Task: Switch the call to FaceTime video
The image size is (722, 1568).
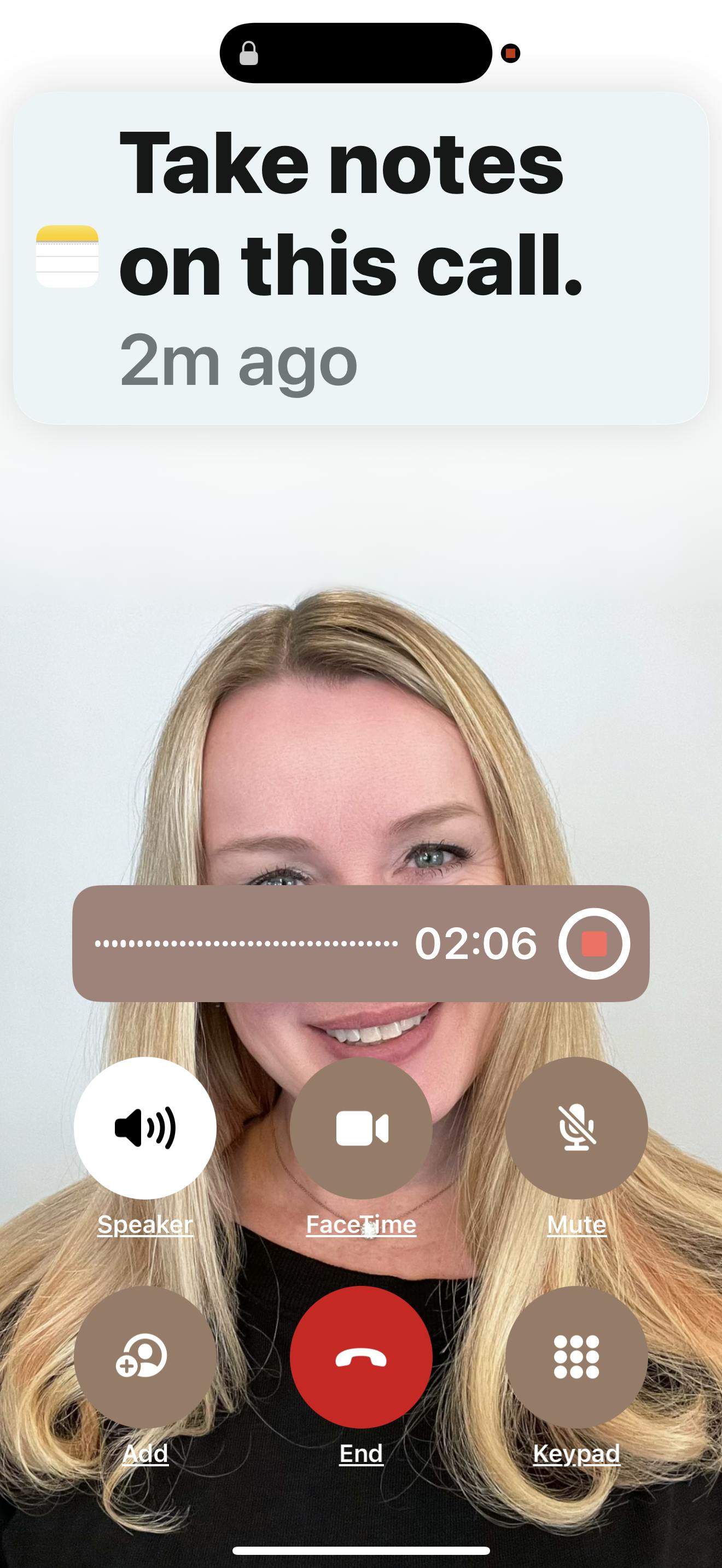Action: pyautogui.click(x=361, y=1128)
